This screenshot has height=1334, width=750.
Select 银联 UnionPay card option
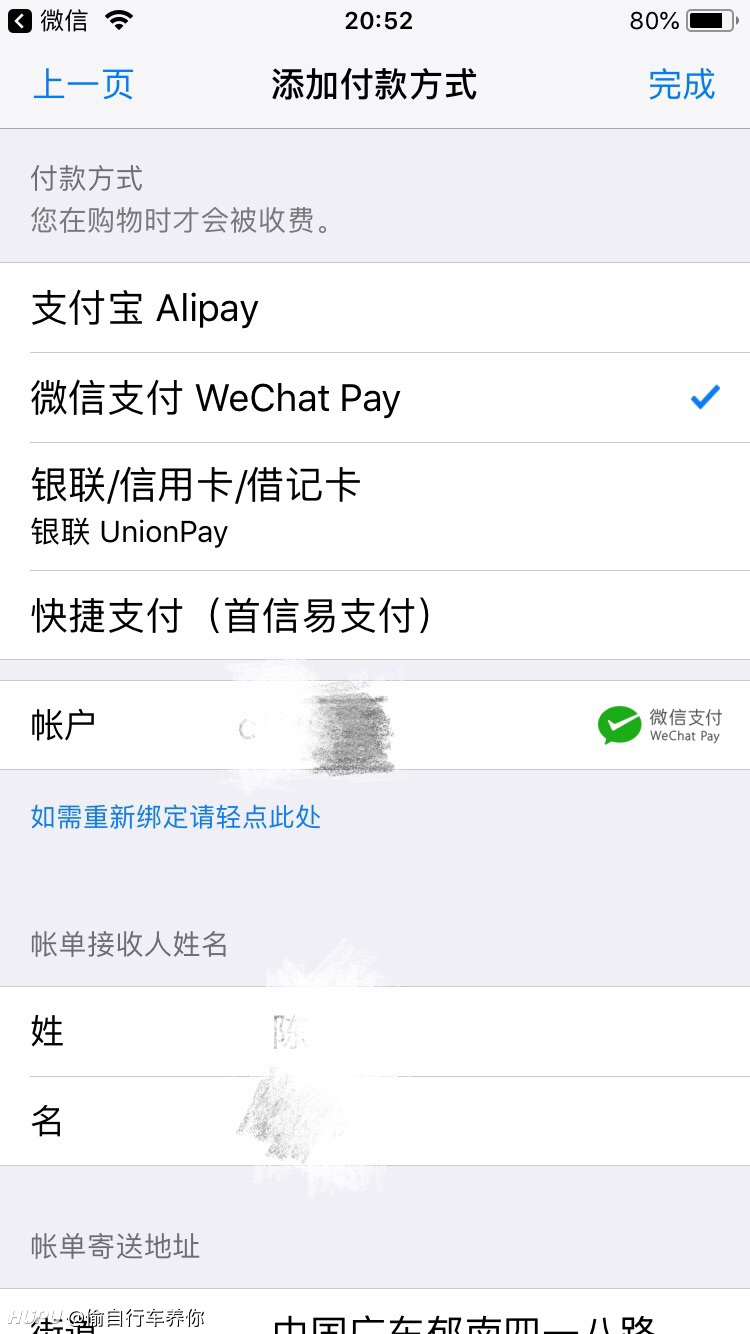[375, 507]
